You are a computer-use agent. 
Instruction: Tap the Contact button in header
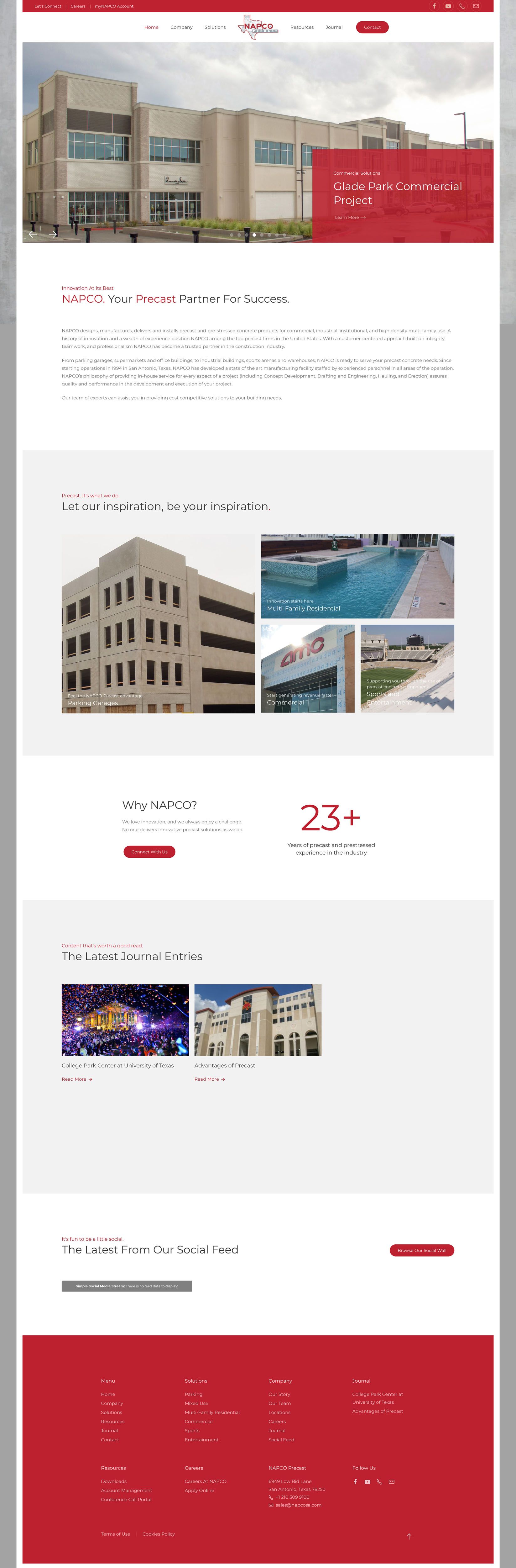click(x=372, y=27)
